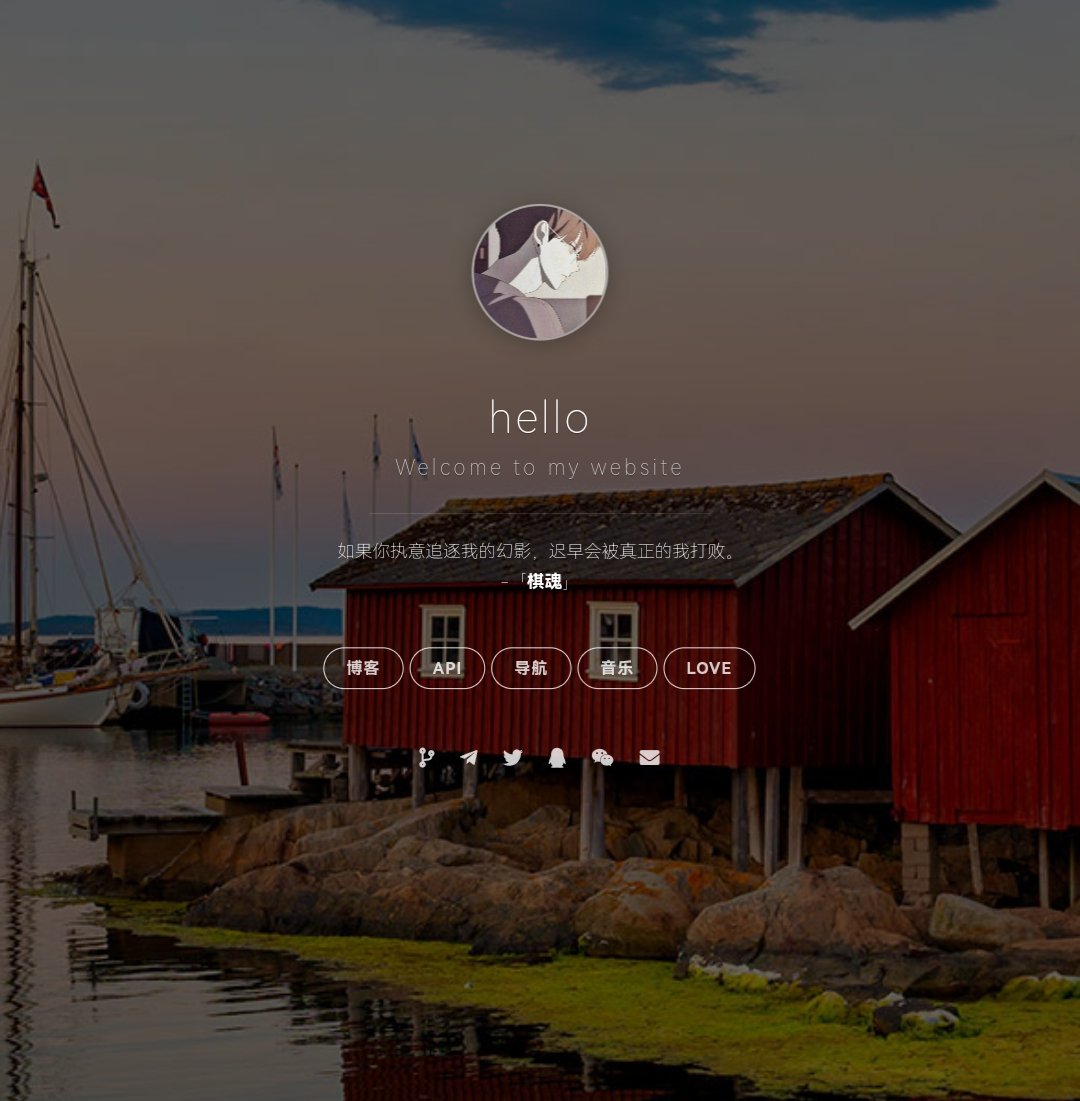
Task: Tap the LOVE button
Action: (x=709, y=668)
